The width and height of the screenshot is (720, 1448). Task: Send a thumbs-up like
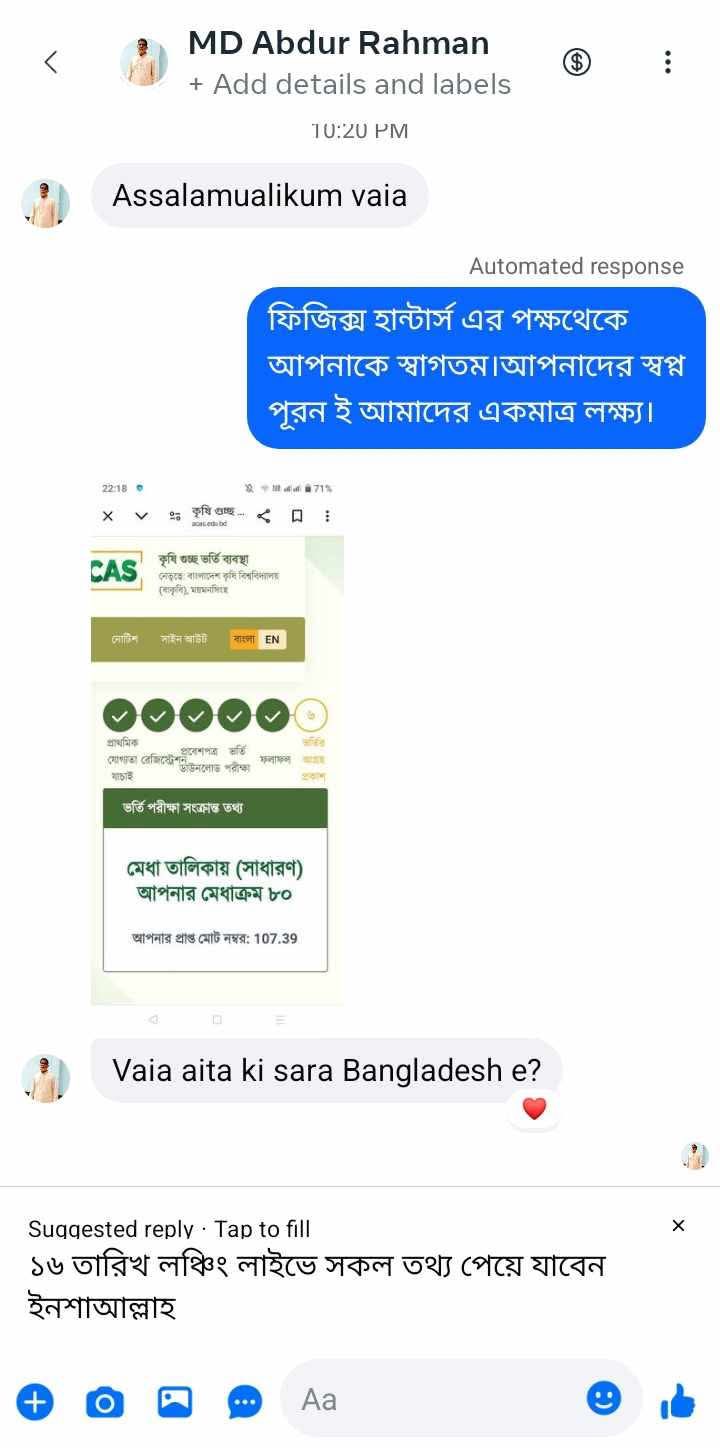click(x=678, y=1401)
